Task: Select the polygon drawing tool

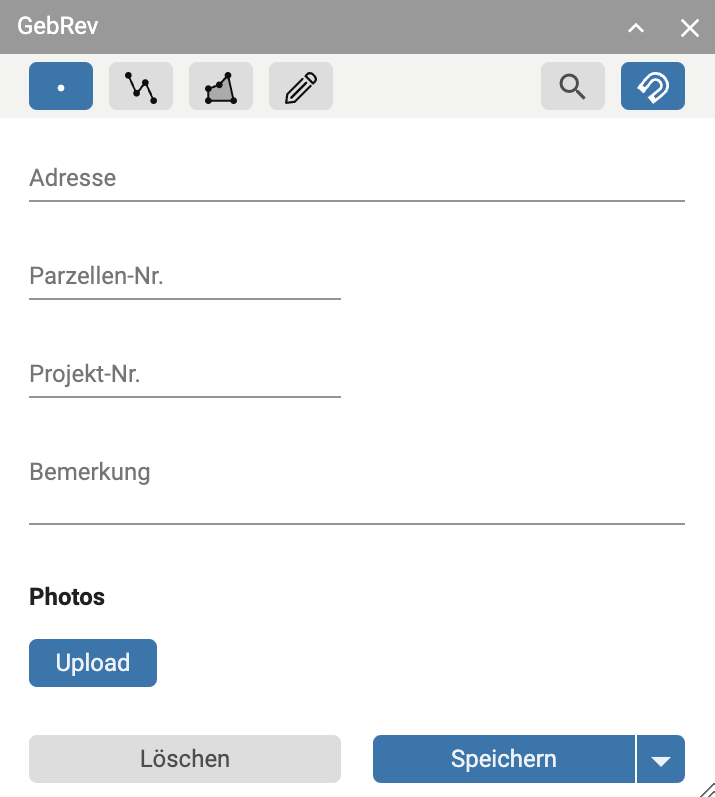Action: pos(221,87)
